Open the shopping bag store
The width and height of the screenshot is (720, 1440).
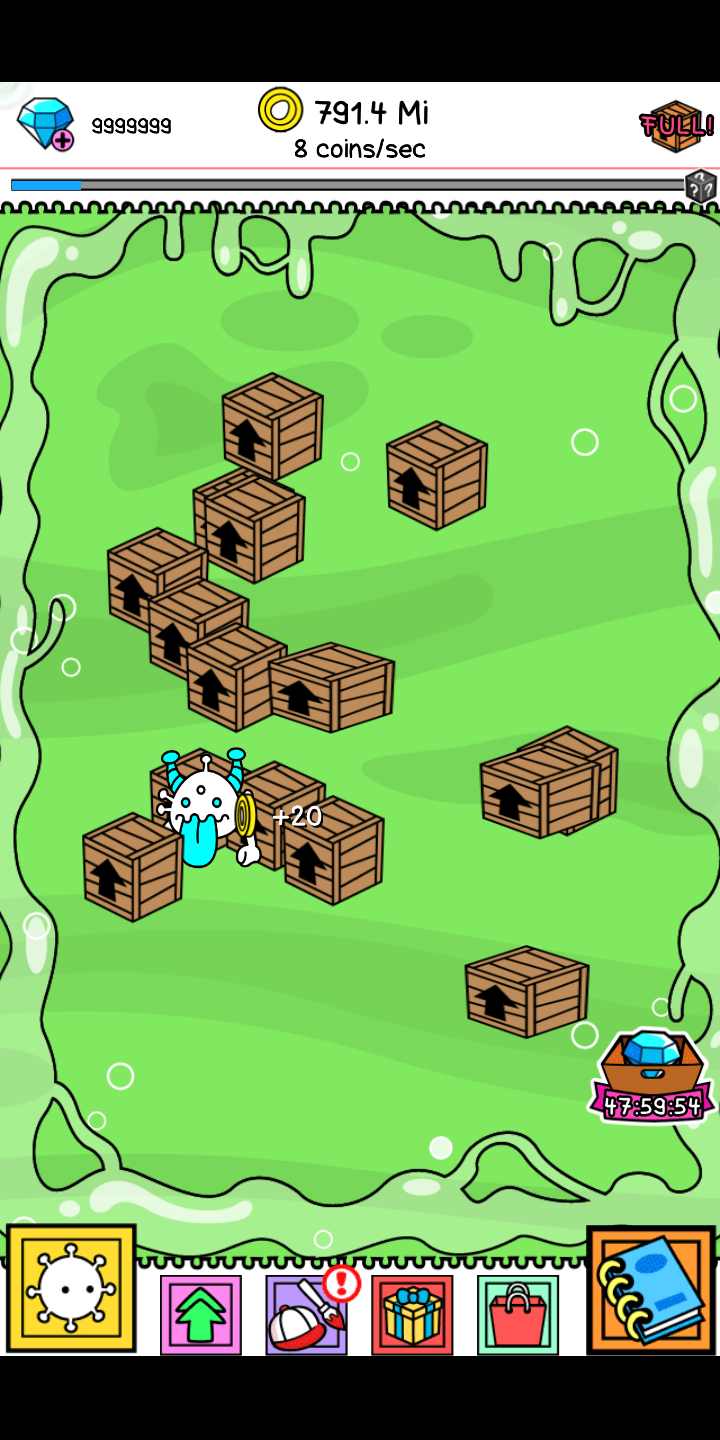(x=518, y=1315)
